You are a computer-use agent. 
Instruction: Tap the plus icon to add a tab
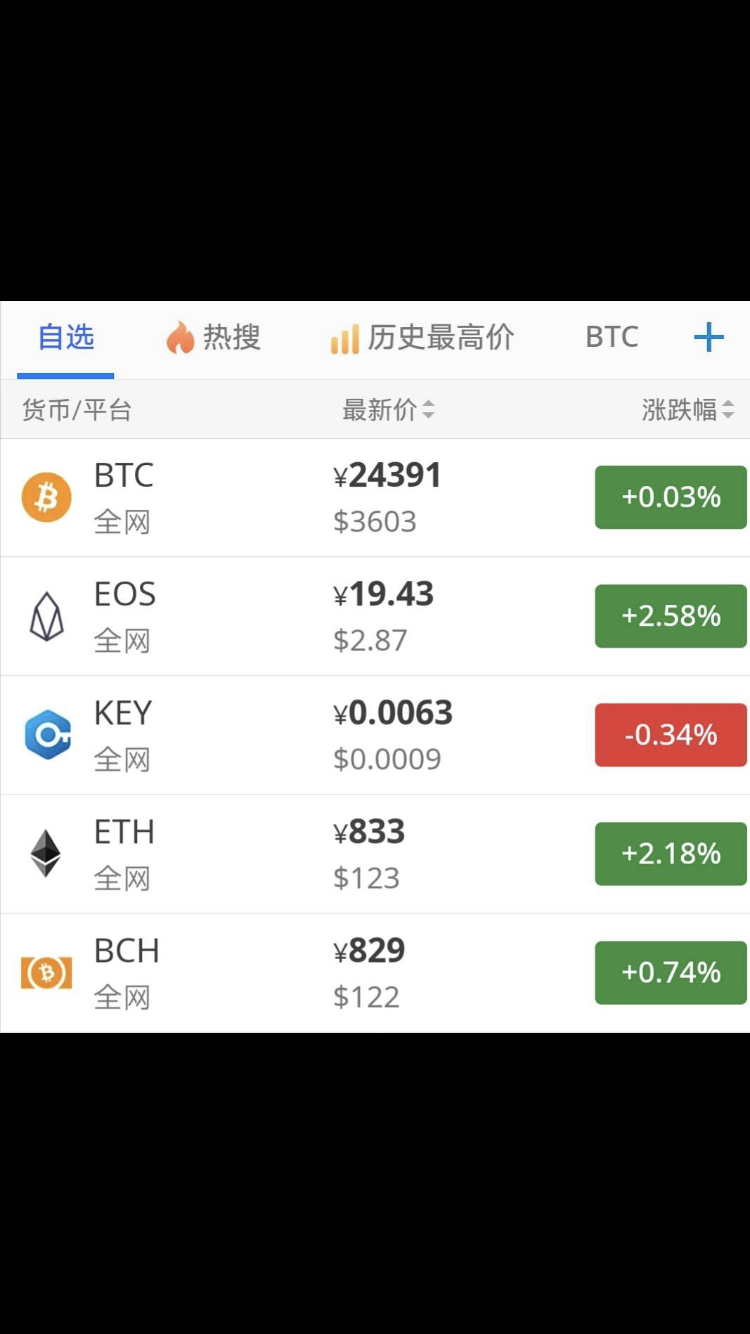click(x=708, y=338)
